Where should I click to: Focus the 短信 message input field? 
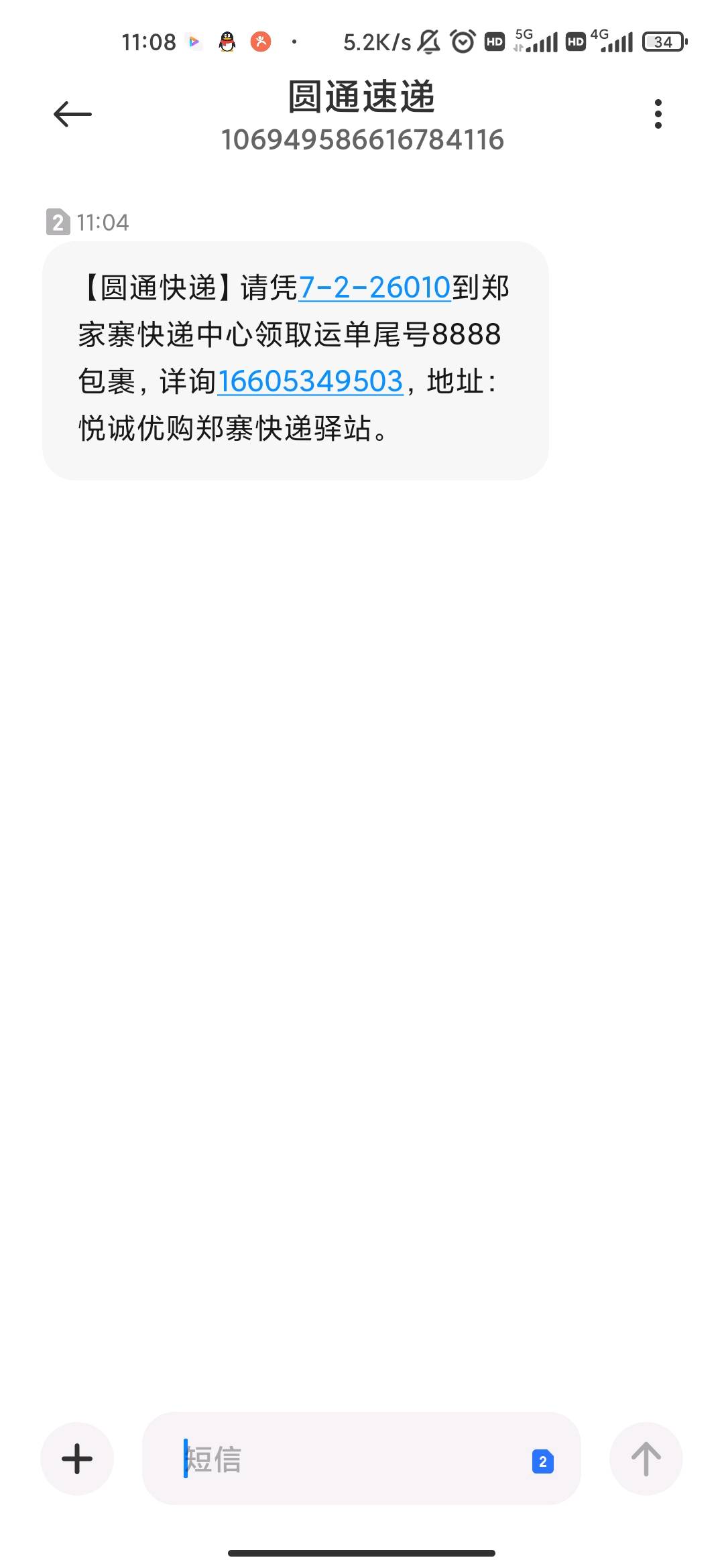[349, 1459]
